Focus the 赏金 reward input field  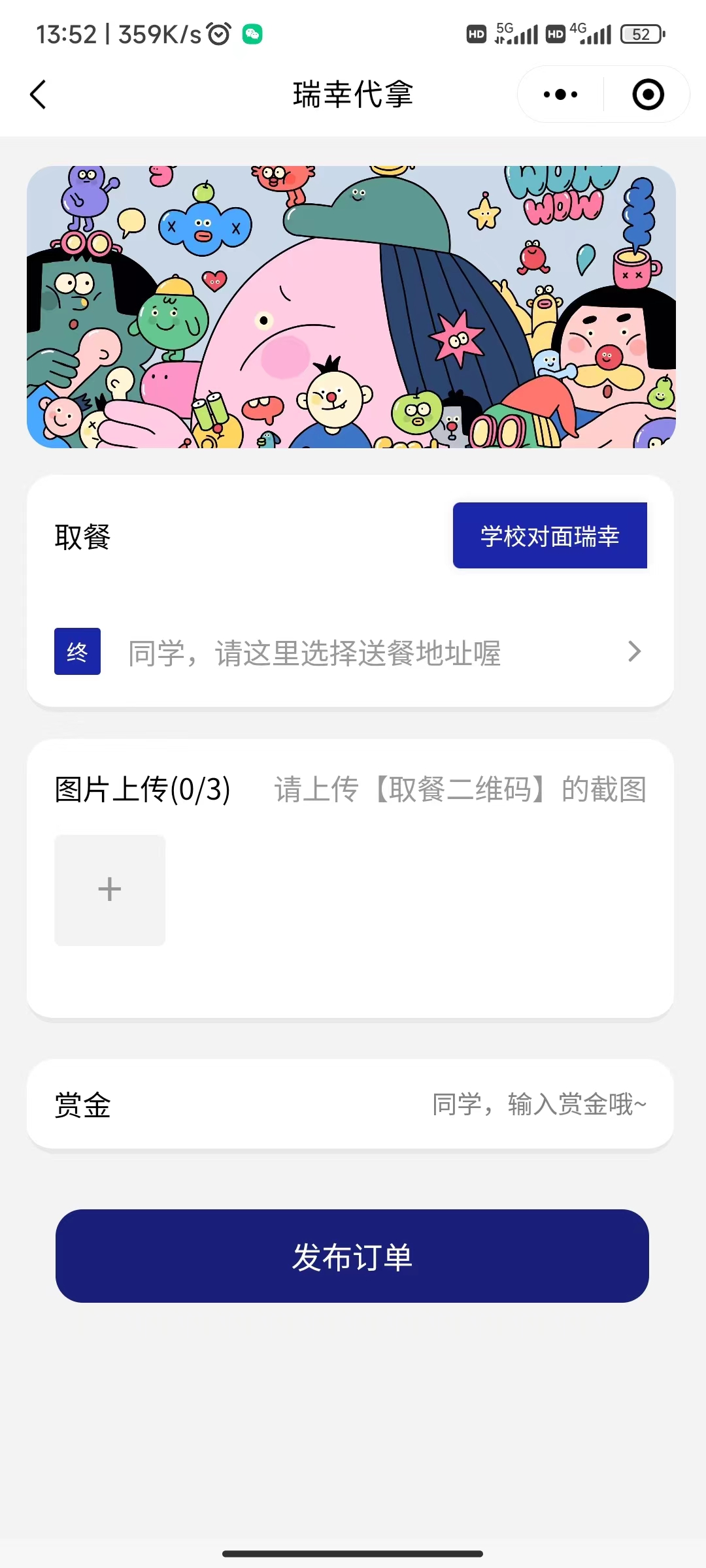(537, 1105)
